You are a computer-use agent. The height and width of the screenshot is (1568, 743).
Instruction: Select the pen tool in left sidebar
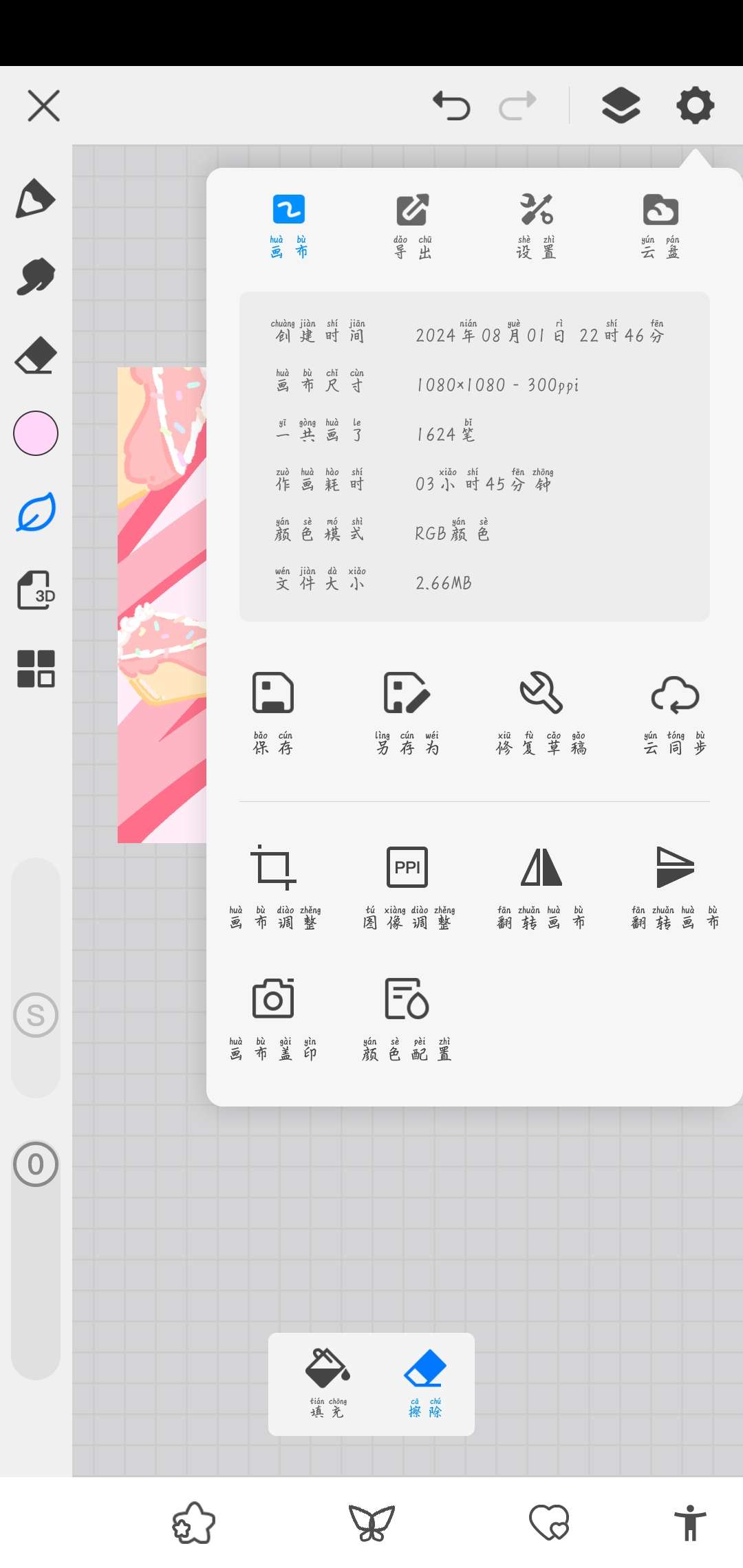coord(36,199)
